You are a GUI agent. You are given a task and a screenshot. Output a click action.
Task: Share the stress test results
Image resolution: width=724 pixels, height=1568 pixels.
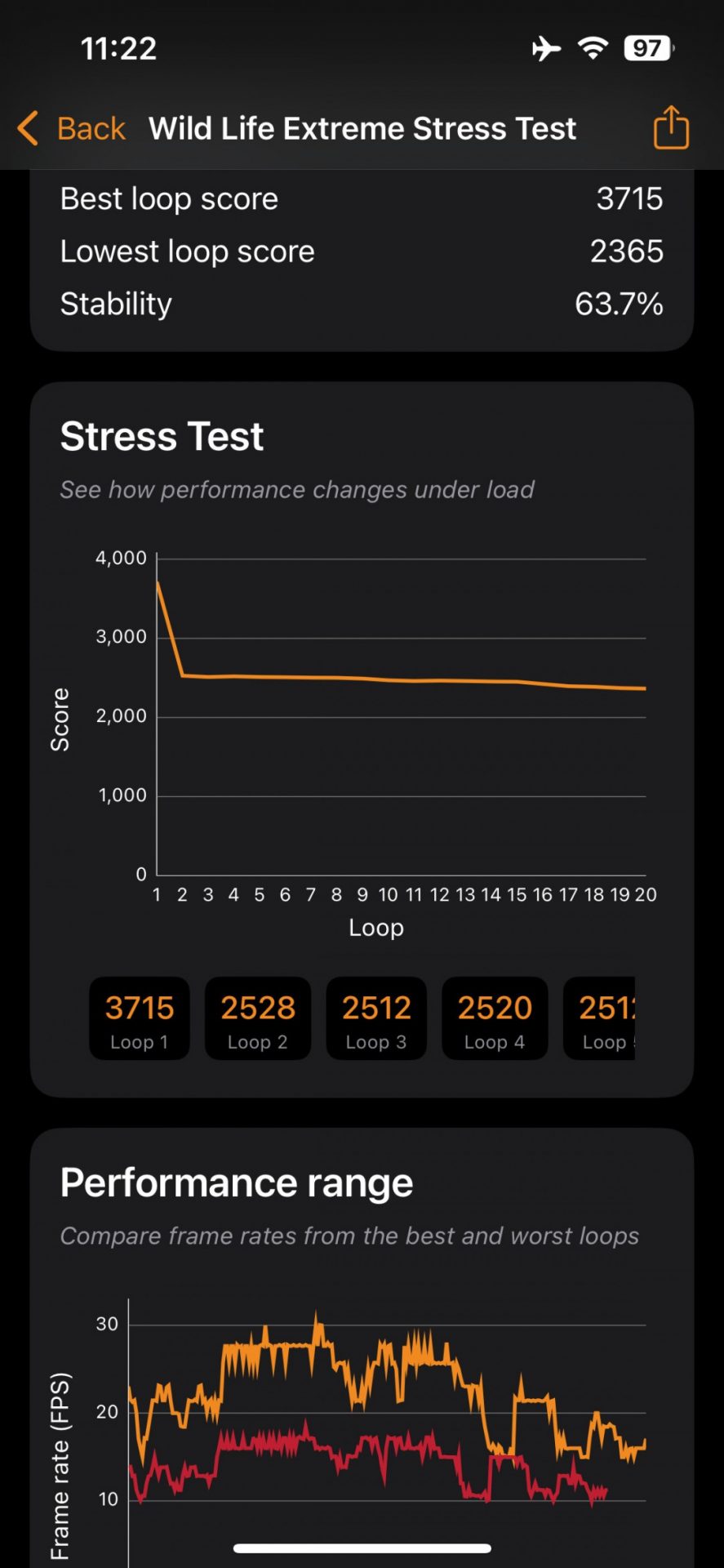pos(671,128)
